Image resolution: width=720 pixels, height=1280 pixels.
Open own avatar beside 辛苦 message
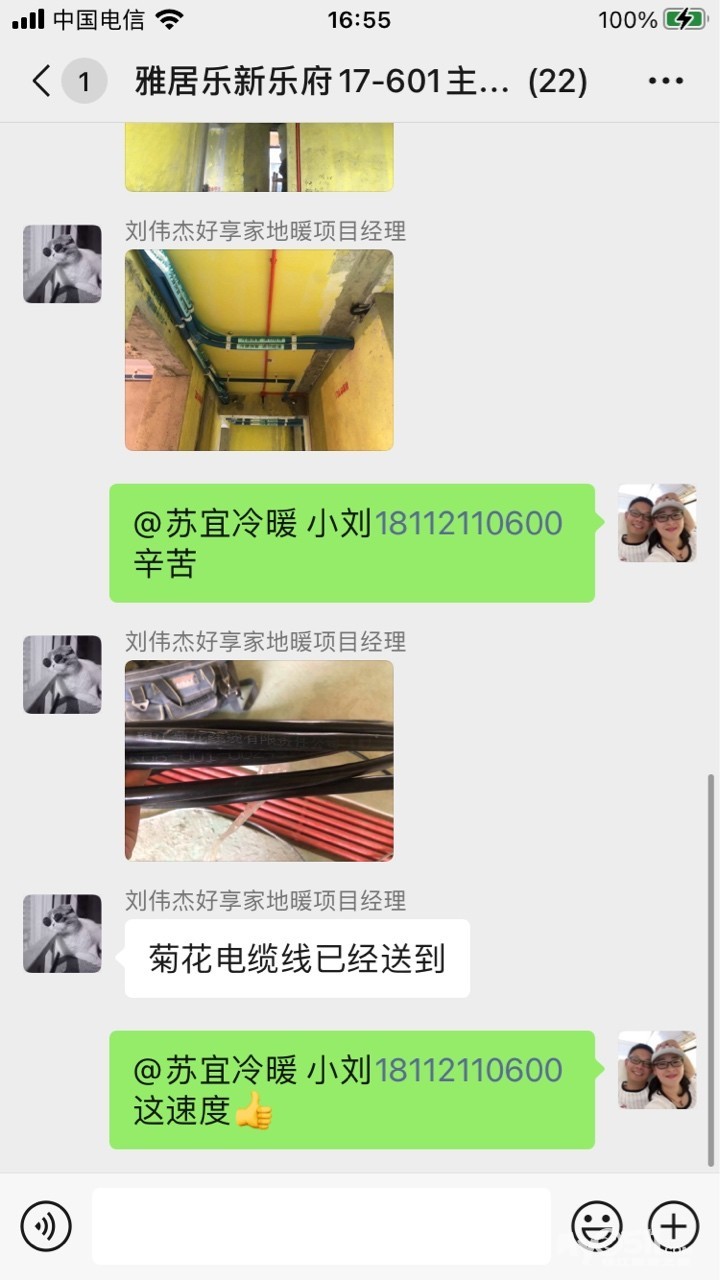click(657, 523)
